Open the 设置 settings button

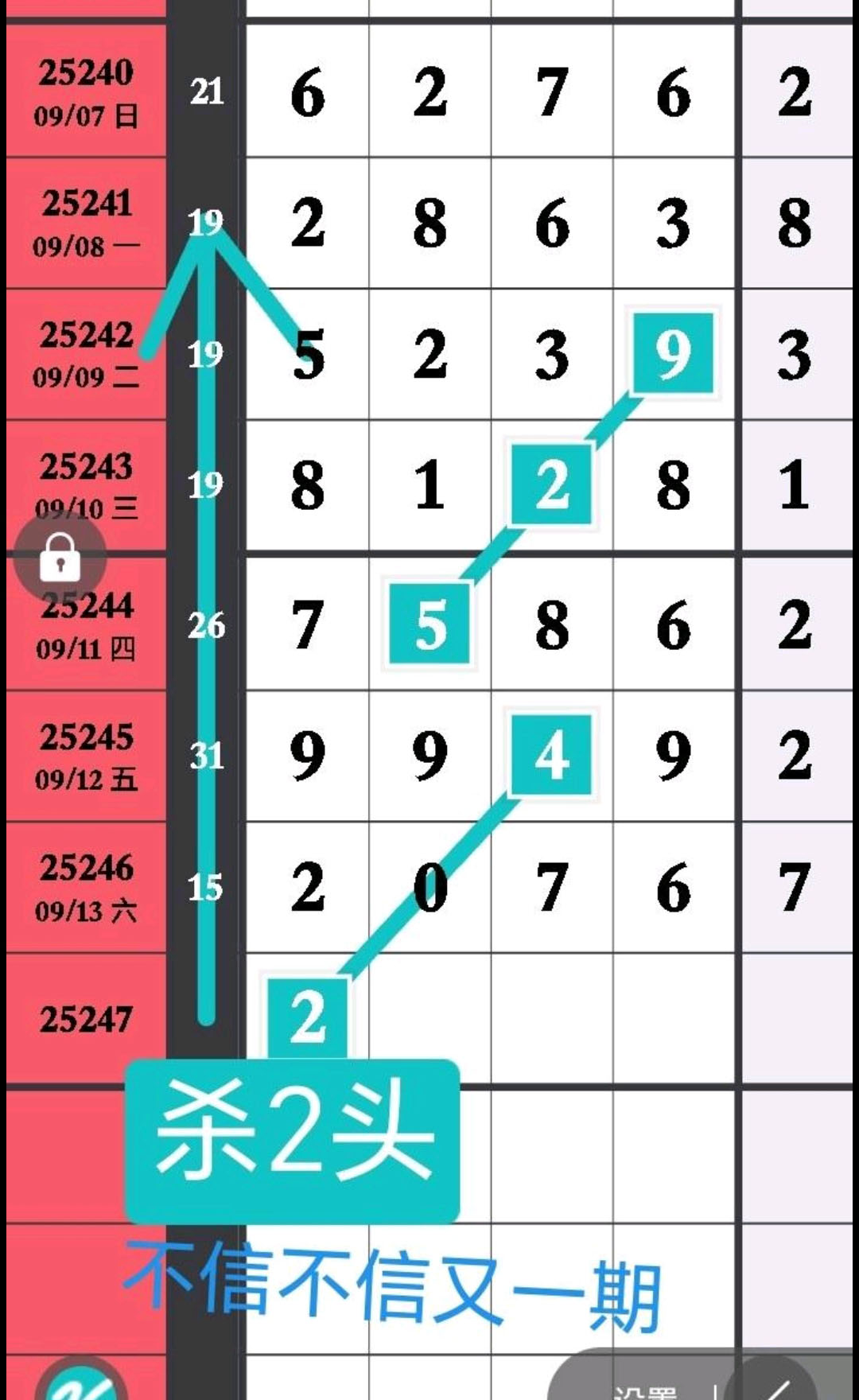coord(645,1390)
